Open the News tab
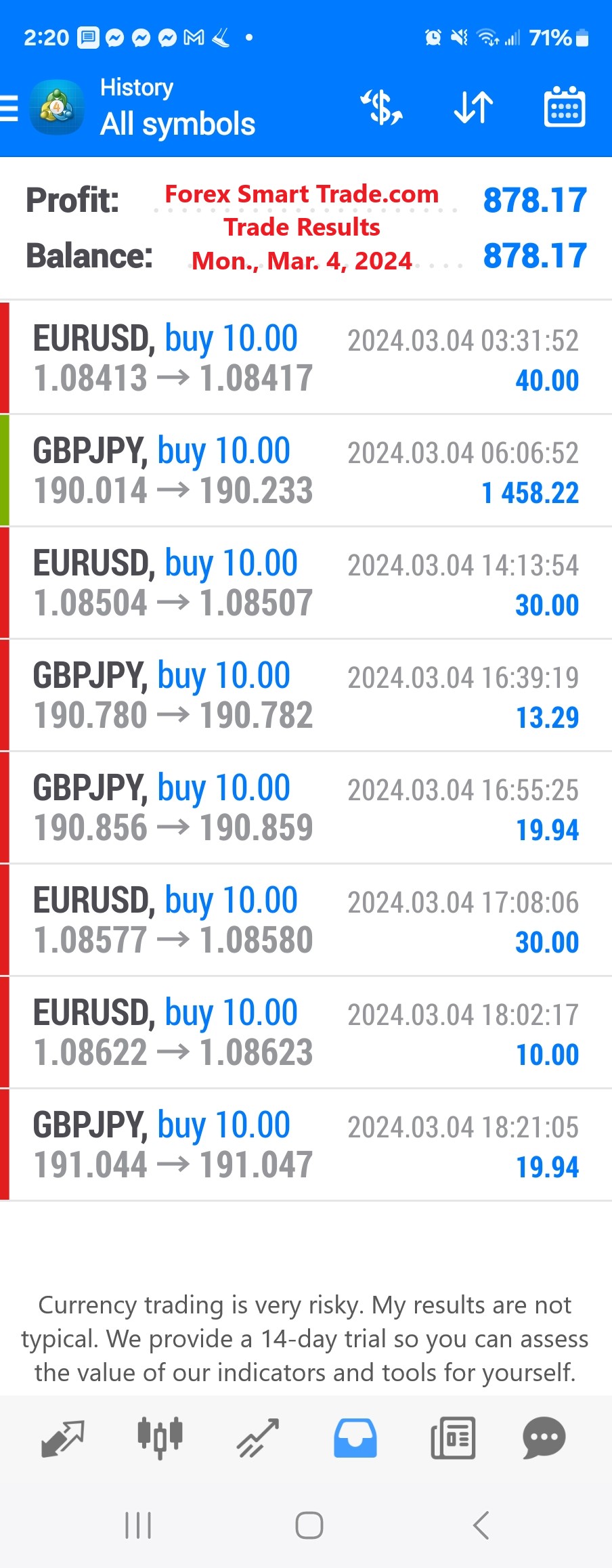The width and height of the screenshot is (612, 1568). [x=453, y=1438]
